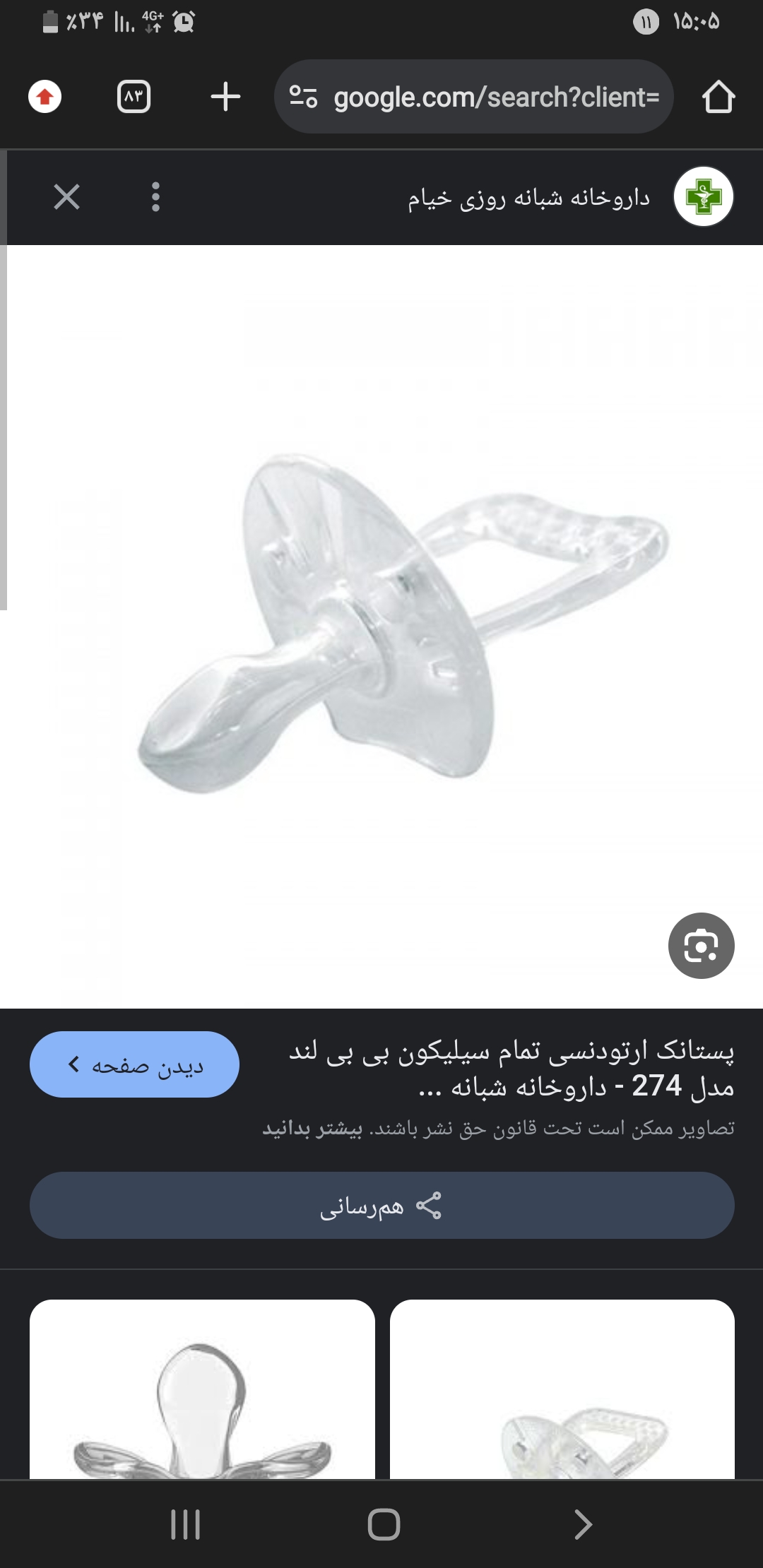Open the red arrow update icon

click(45, 97)
